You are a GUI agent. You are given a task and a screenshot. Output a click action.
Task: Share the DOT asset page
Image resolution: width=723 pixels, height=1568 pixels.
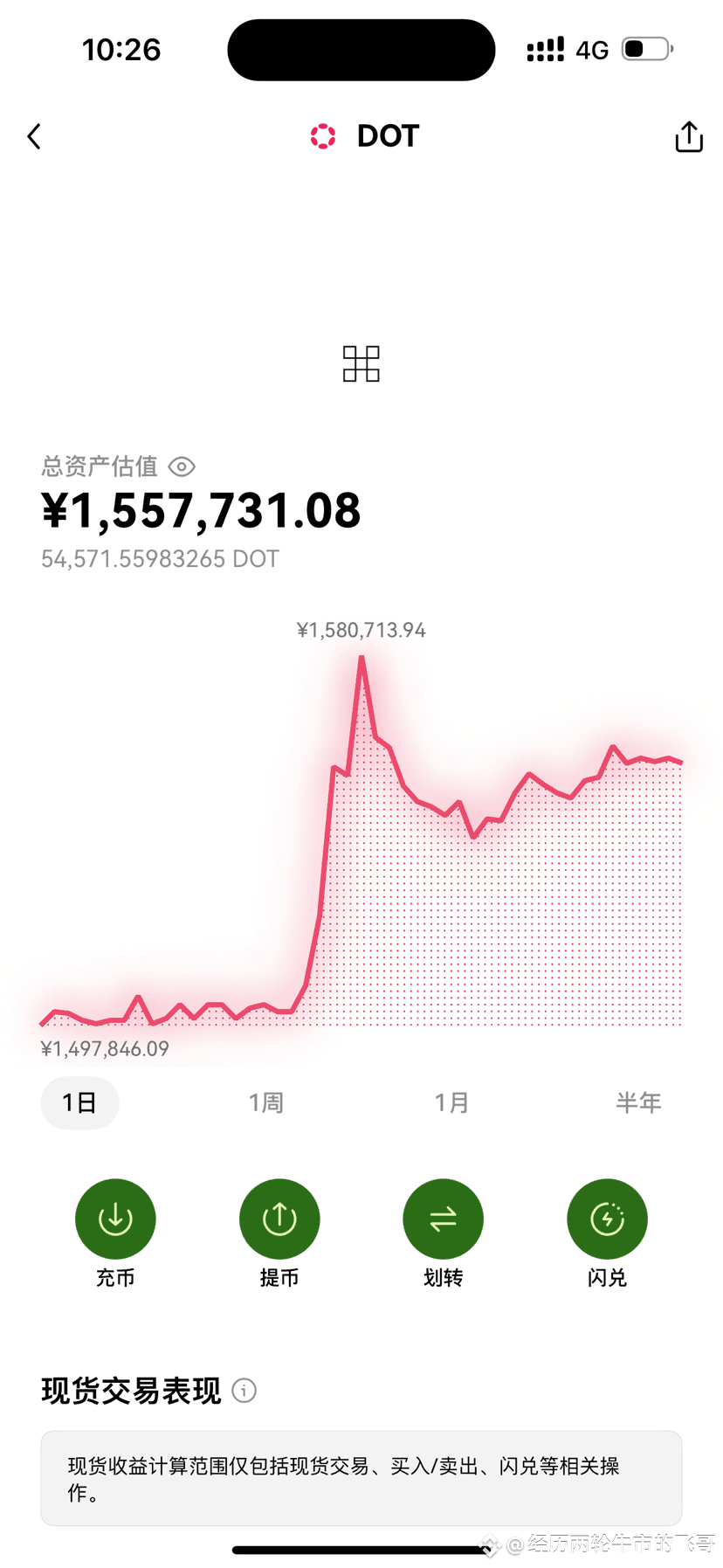click(x=689, y=136)
